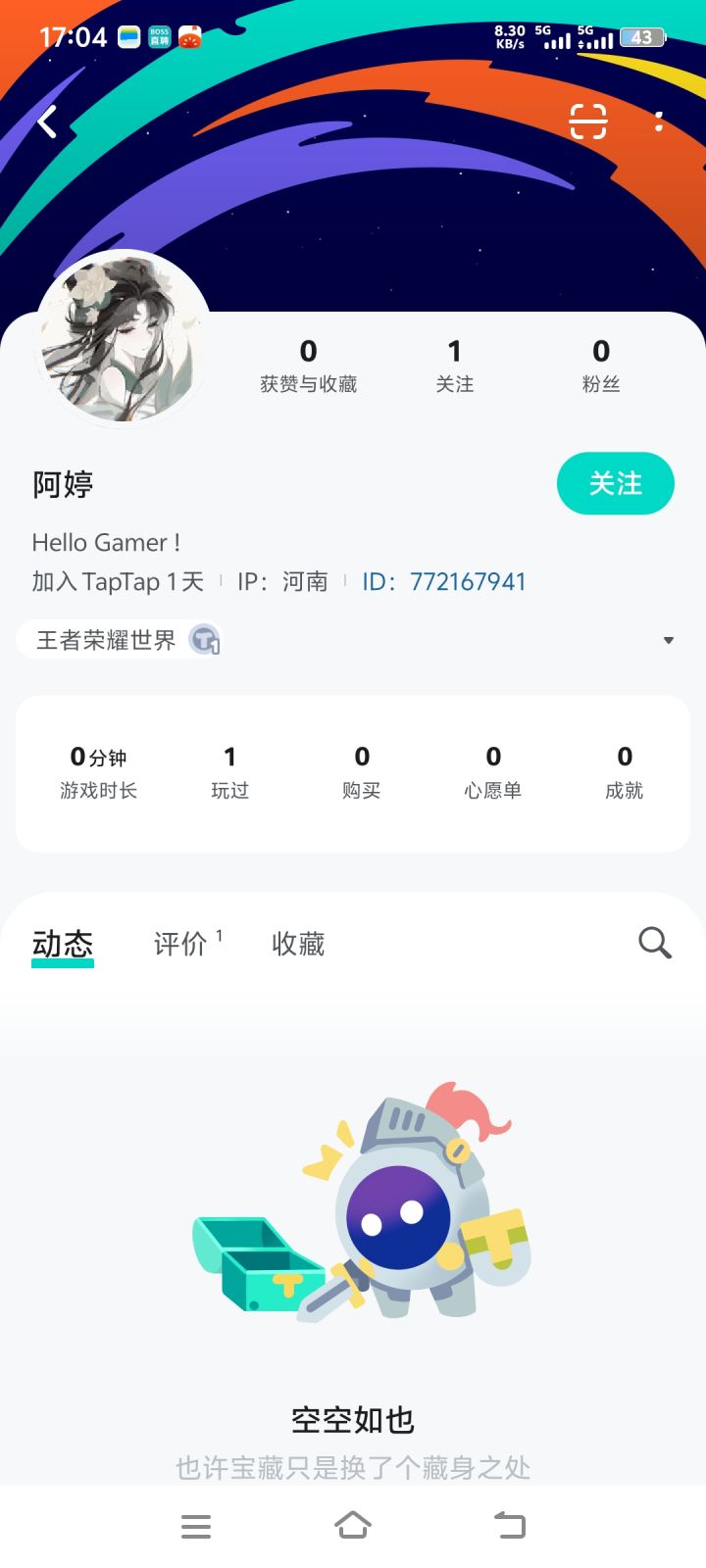
Task: Tap the back navigation icon at bottom
Action: point(509,1525)
